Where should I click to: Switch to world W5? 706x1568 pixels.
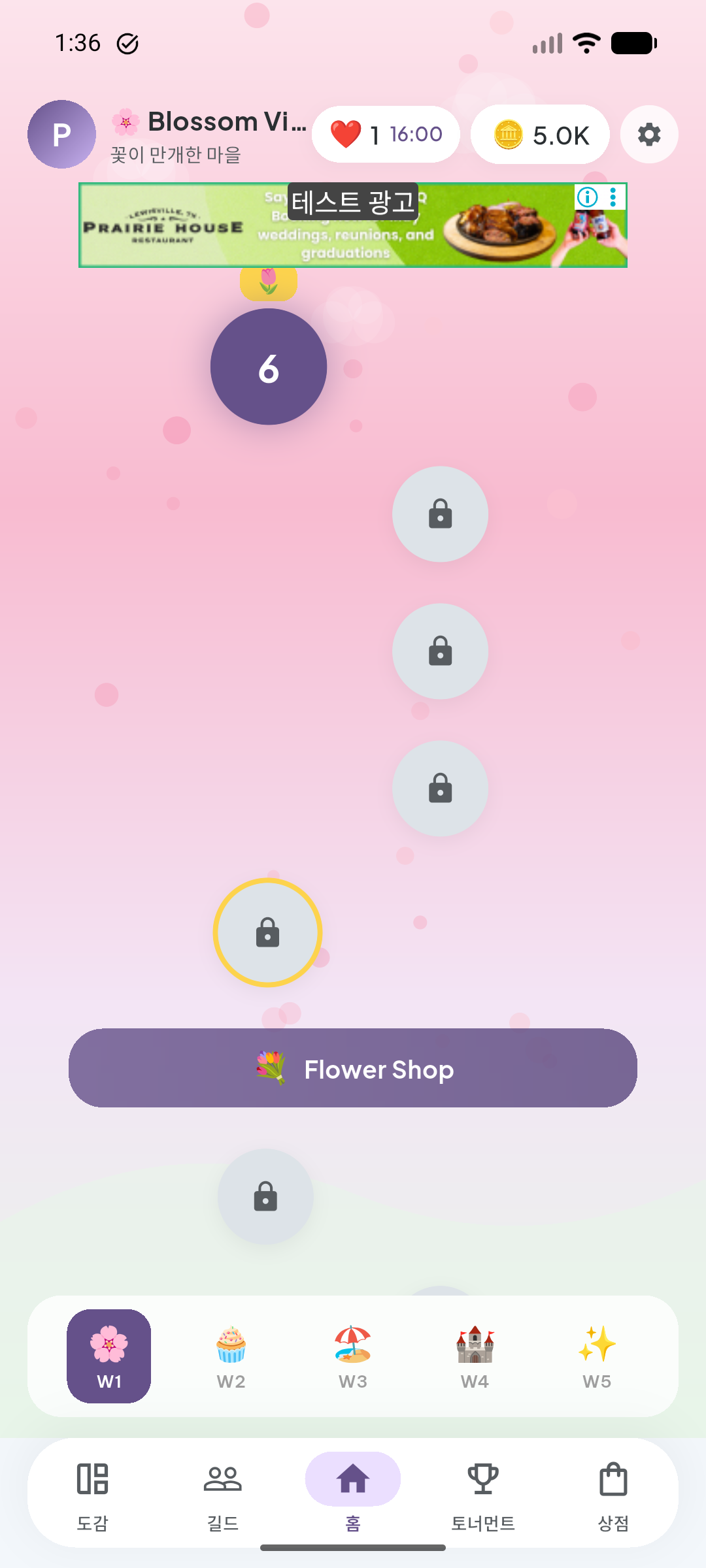[597, 1356]
